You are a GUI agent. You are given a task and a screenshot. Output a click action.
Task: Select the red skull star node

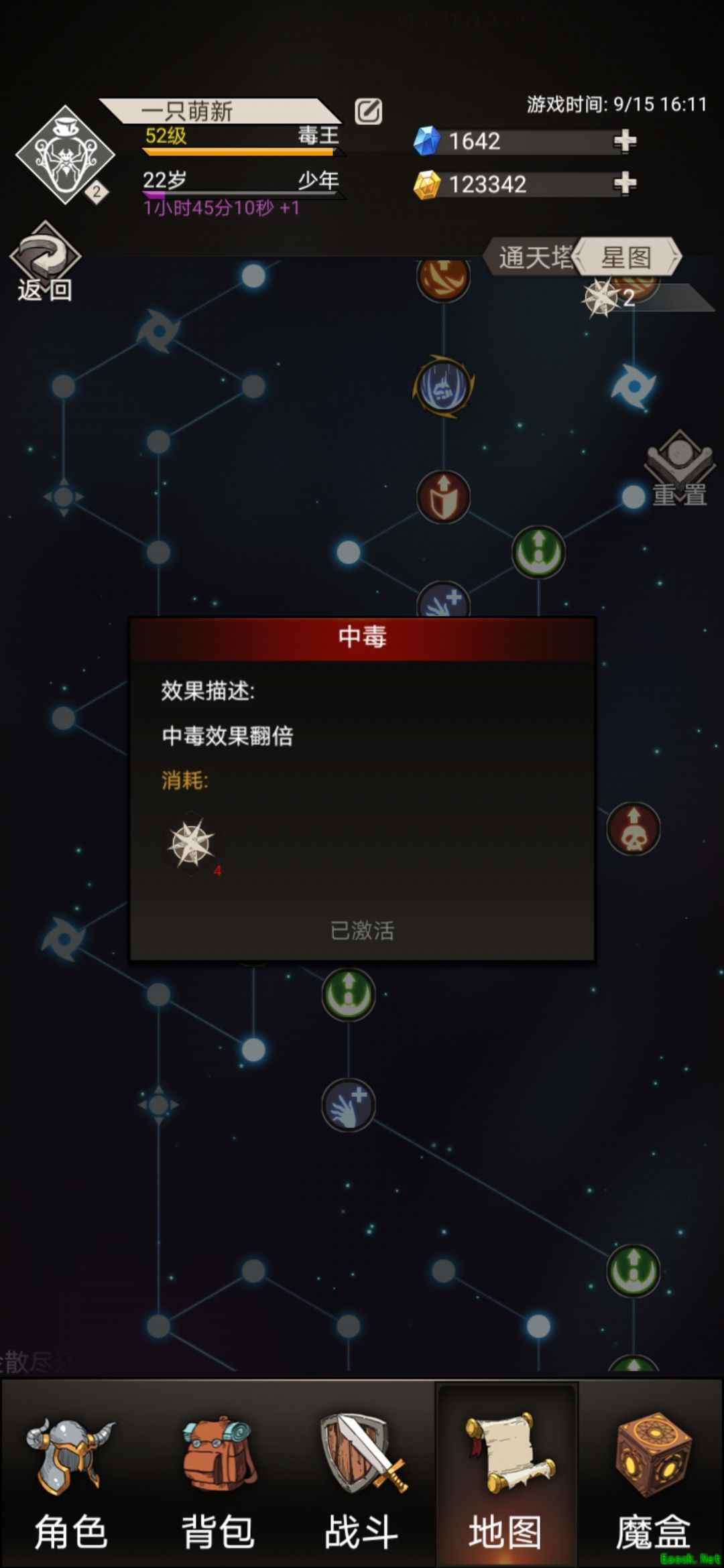coord(633,829)
